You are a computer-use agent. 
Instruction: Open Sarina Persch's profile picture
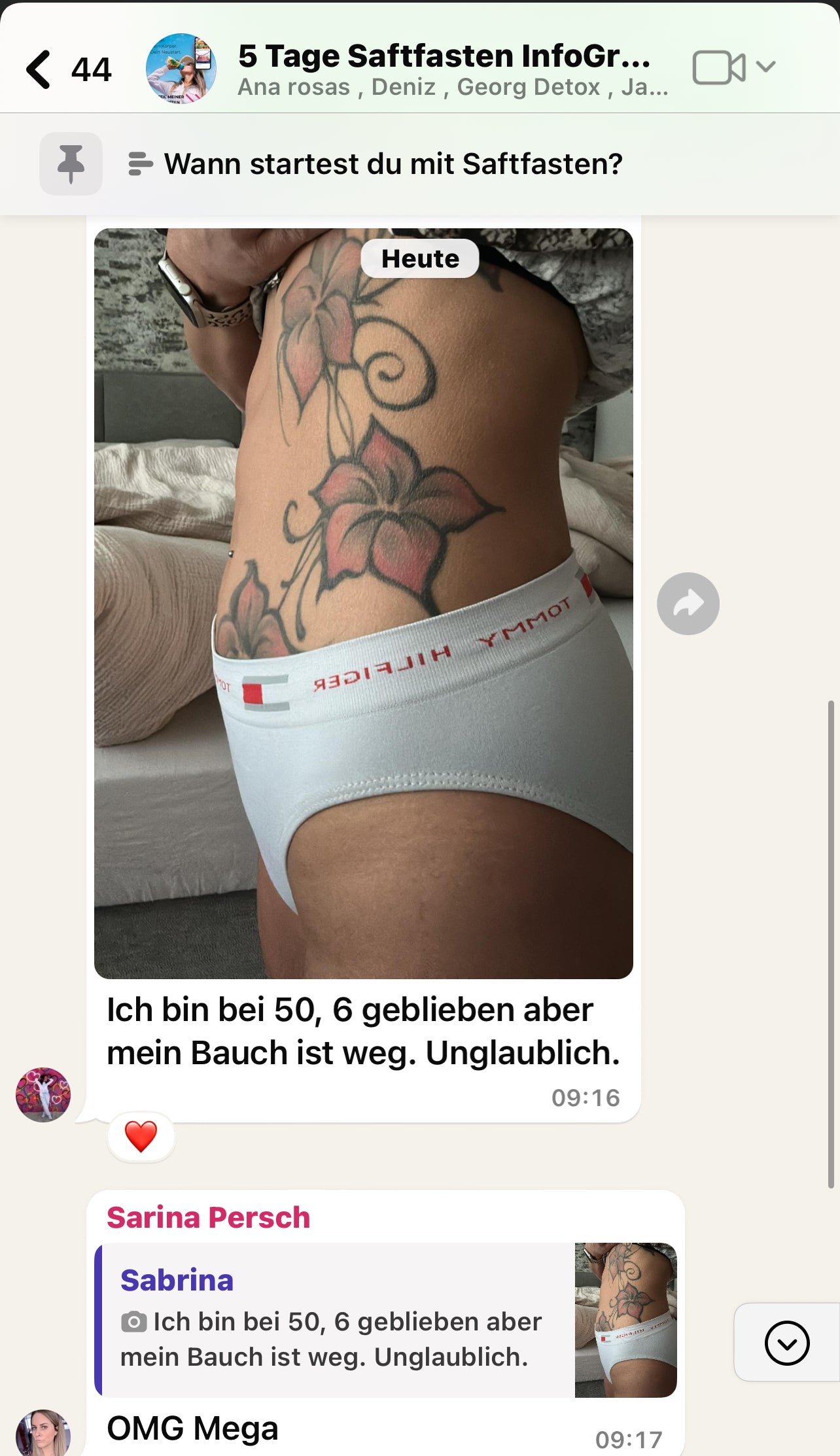43,1432
